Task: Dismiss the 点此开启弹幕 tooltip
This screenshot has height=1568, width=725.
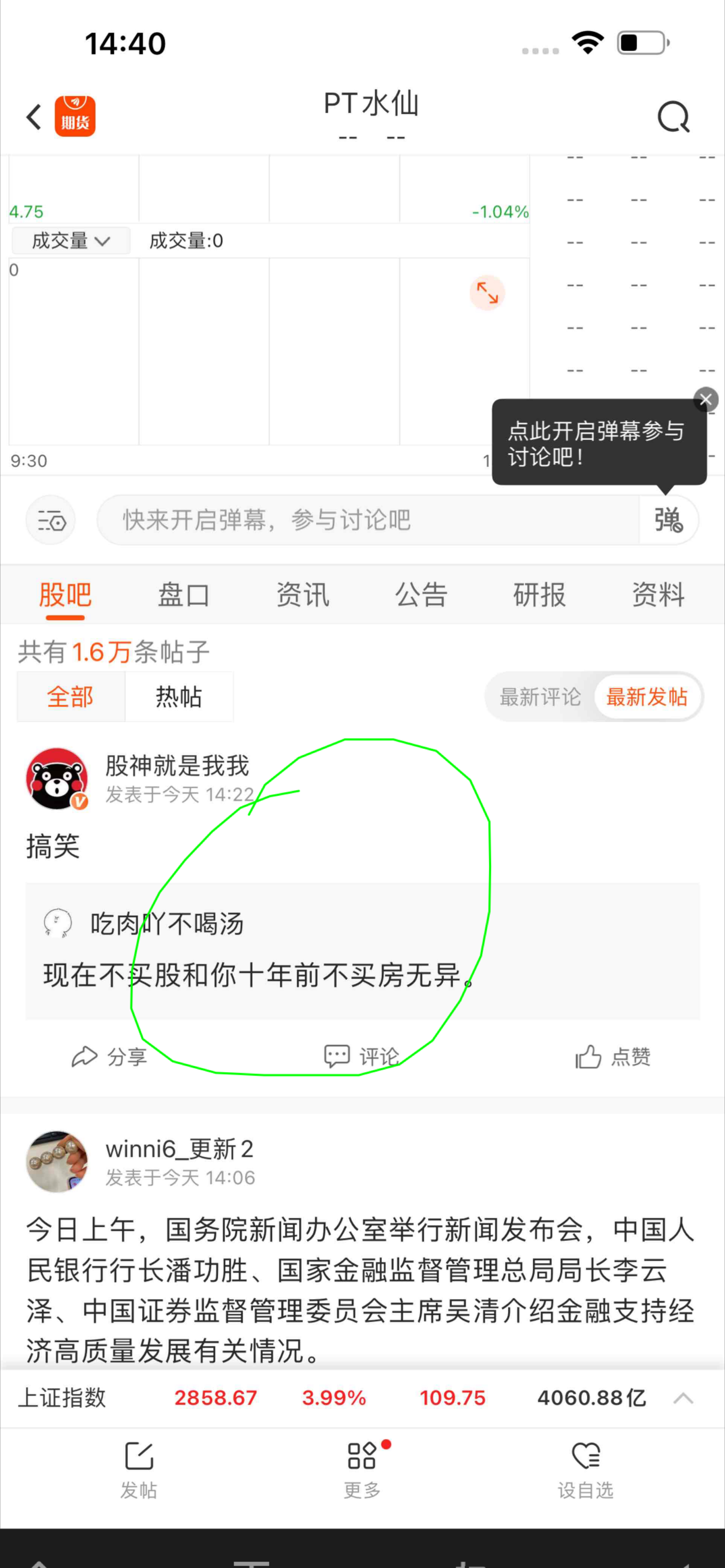Action: tap(706, 400)
